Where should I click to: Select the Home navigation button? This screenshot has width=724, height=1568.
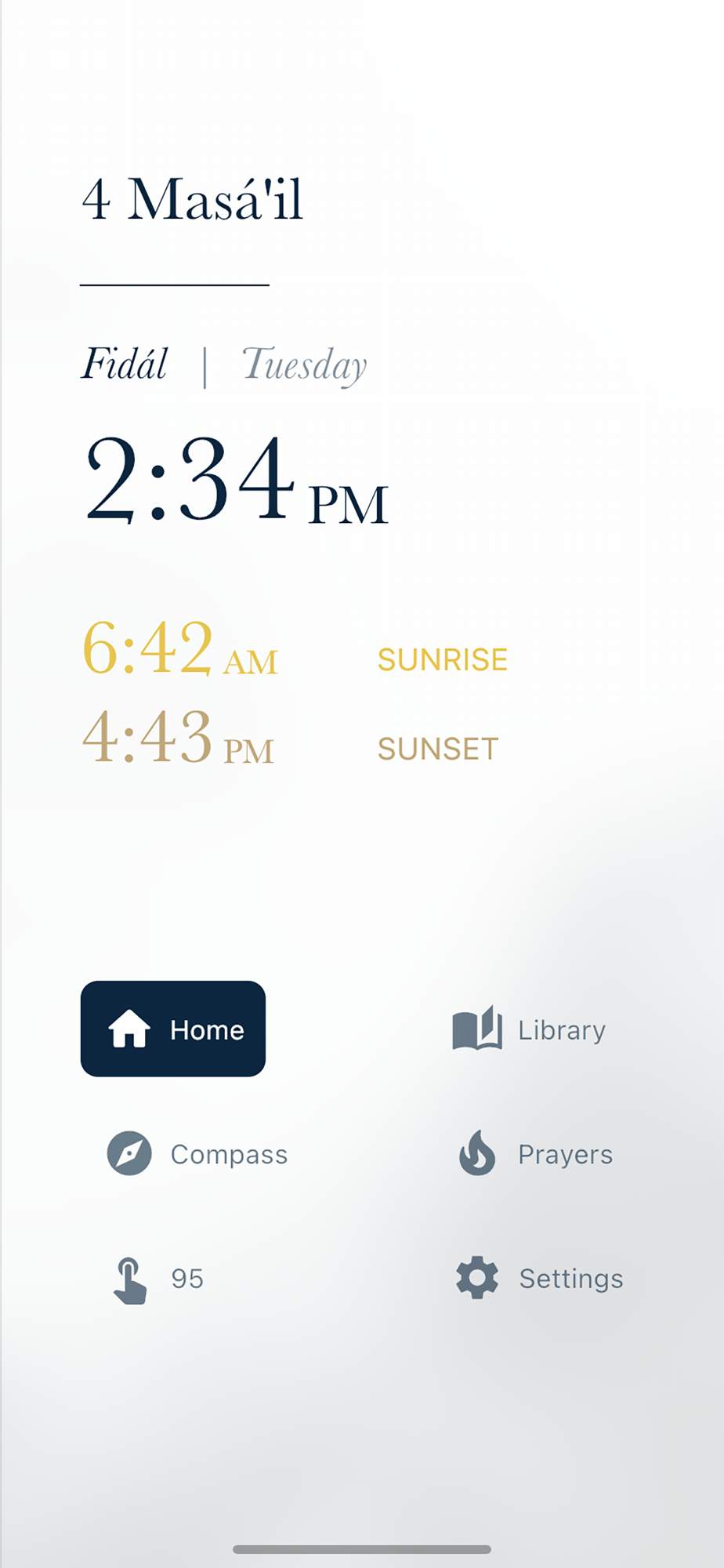click(173, 1029)
